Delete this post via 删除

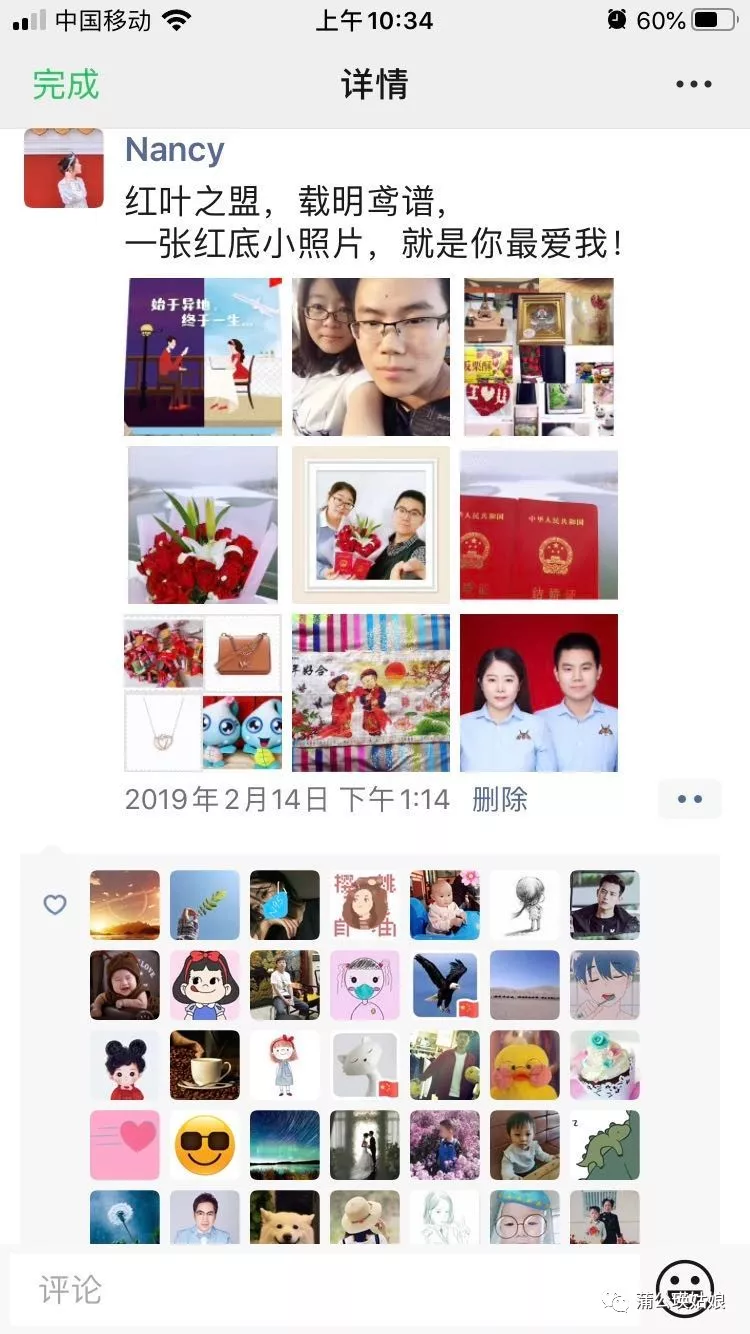pos(500,799)
